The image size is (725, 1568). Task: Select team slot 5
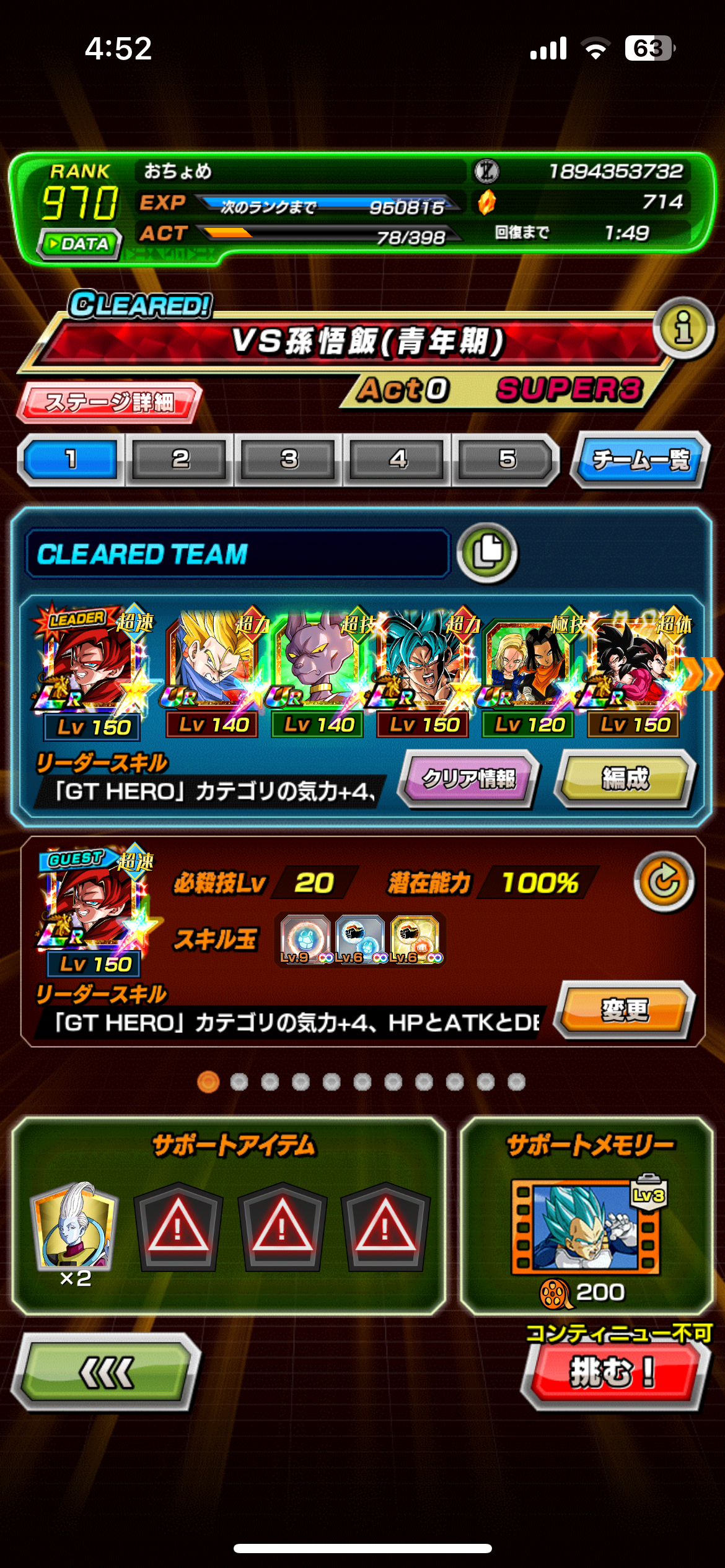506,460
